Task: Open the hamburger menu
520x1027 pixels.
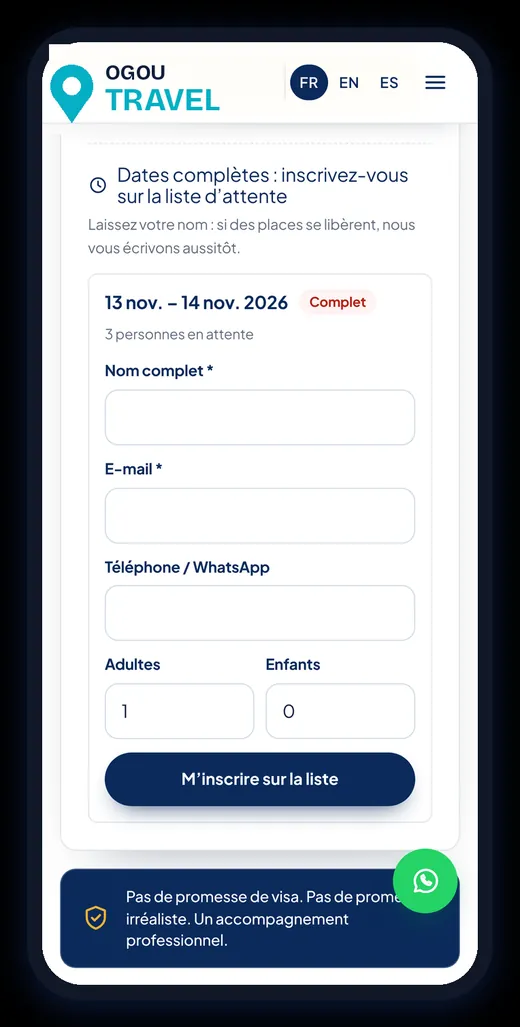Action: point(435,83)
